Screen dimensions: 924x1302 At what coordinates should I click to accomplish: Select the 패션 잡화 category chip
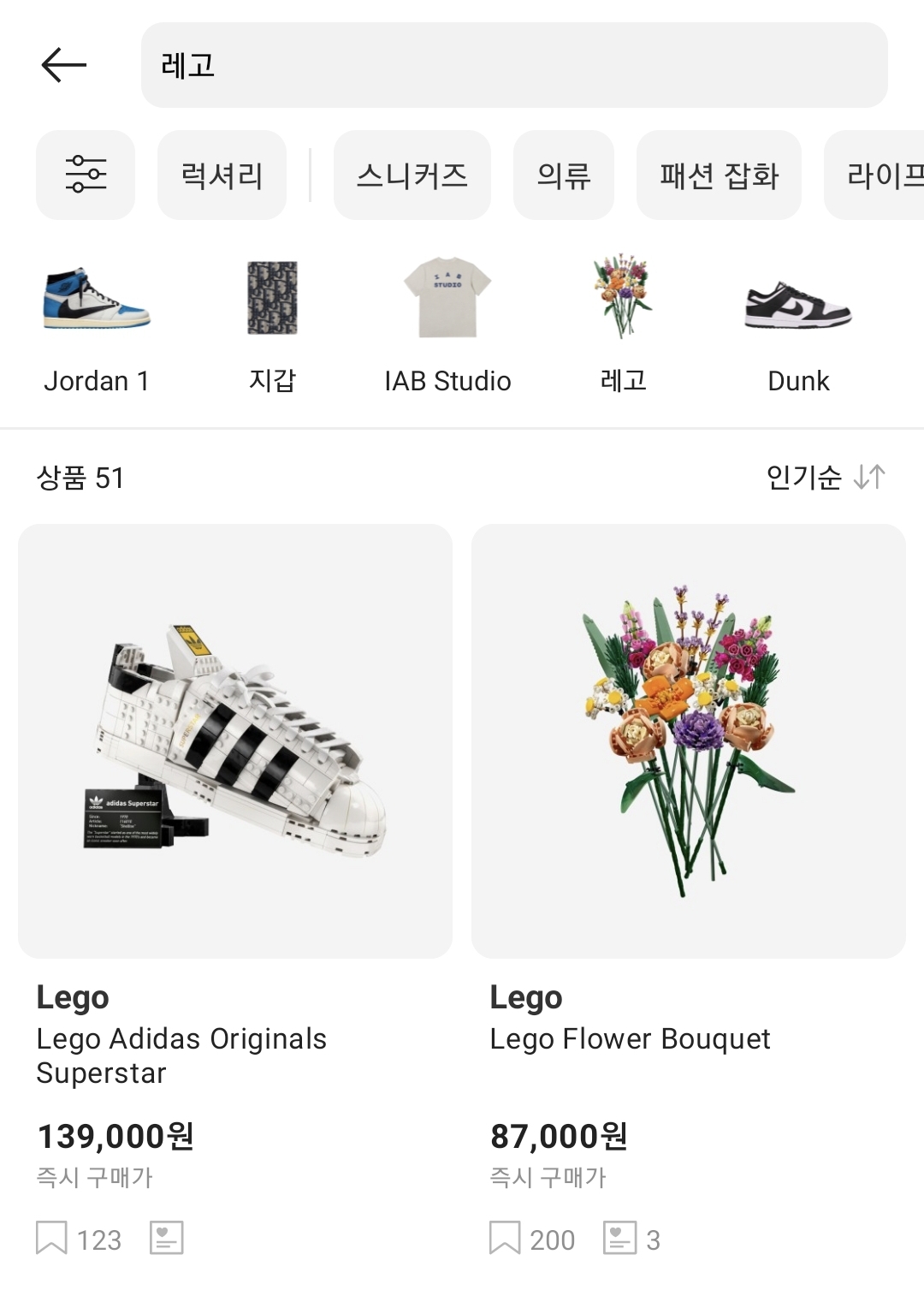tap(719, 175)
